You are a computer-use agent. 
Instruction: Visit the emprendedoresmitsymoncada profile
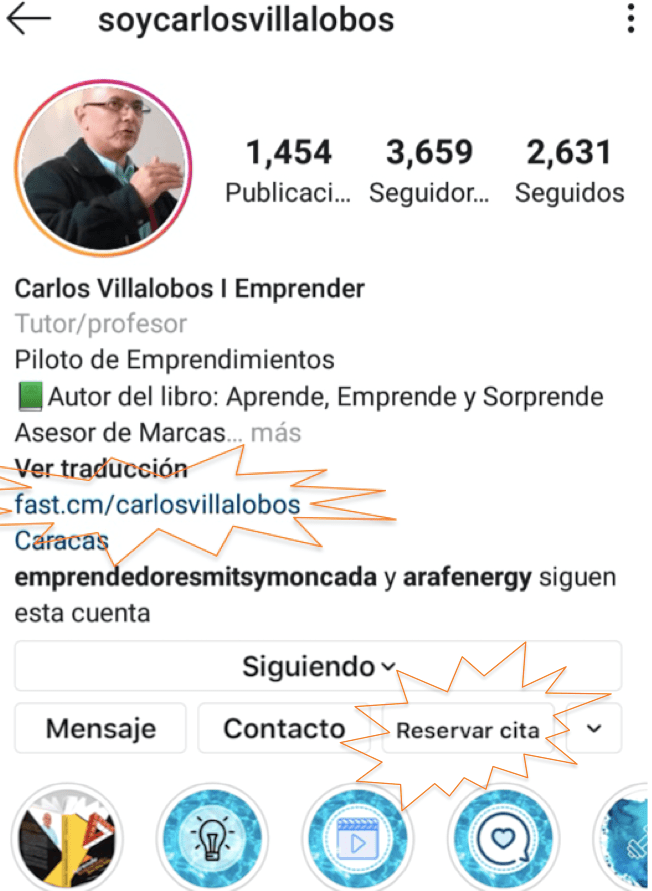coord(196,578)
